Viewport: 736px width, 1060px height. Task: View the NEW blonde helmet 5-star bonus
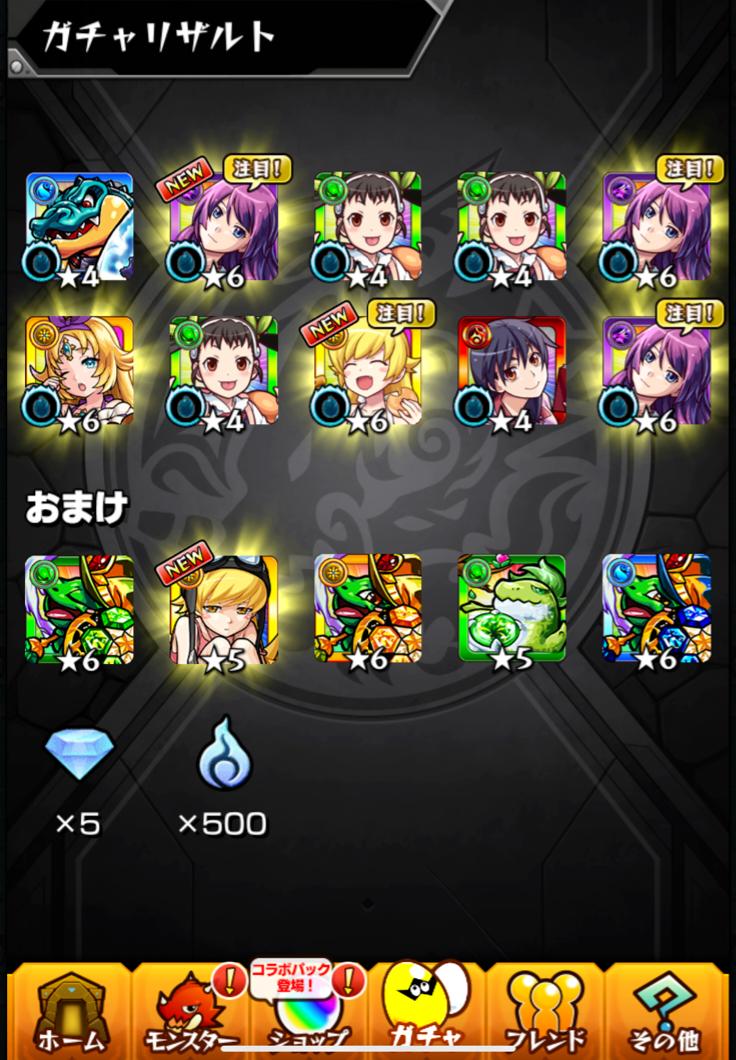(223, 608)
